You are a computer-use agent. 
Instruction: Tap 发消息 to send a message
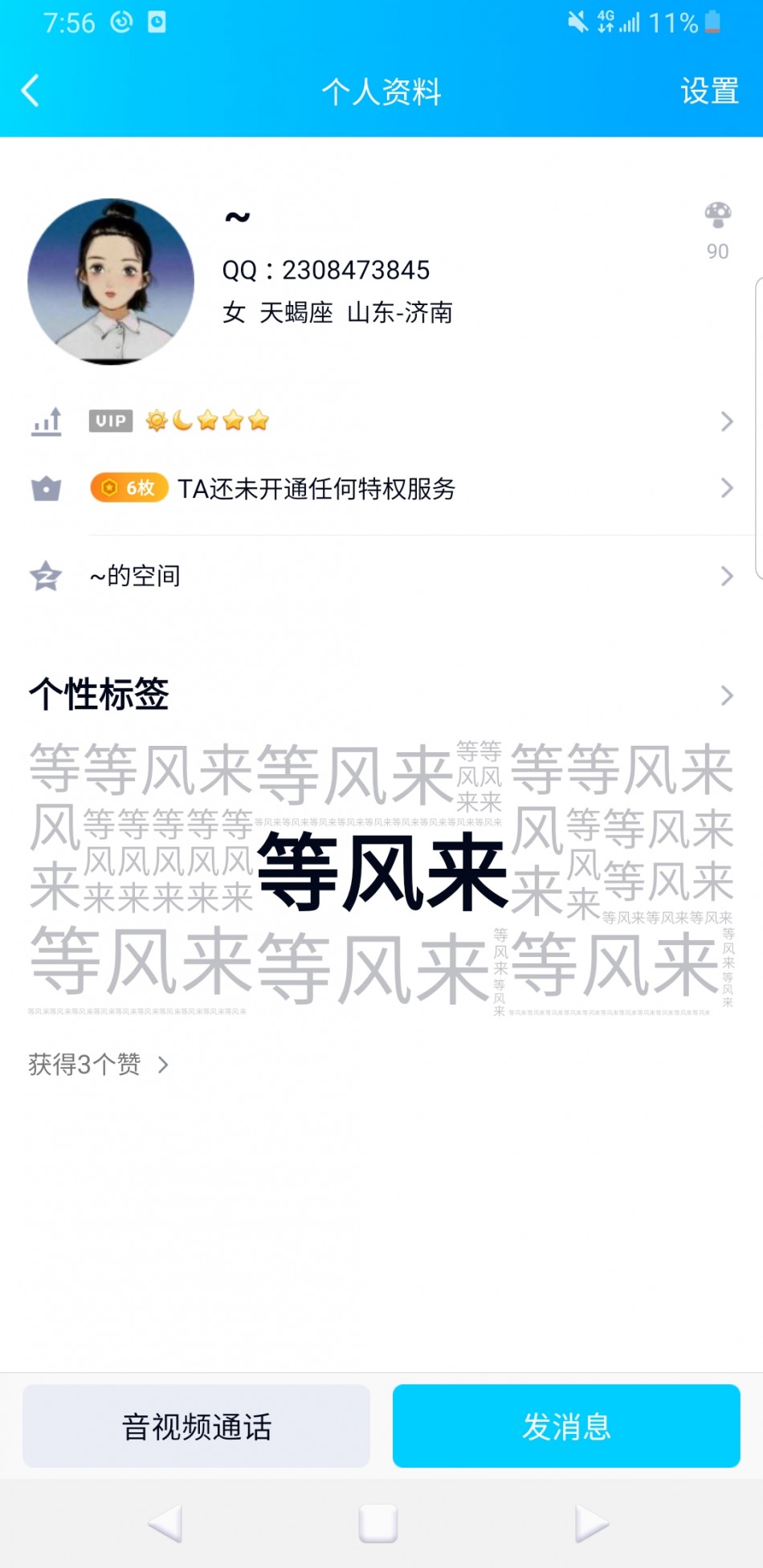[x=566, y=1427]
